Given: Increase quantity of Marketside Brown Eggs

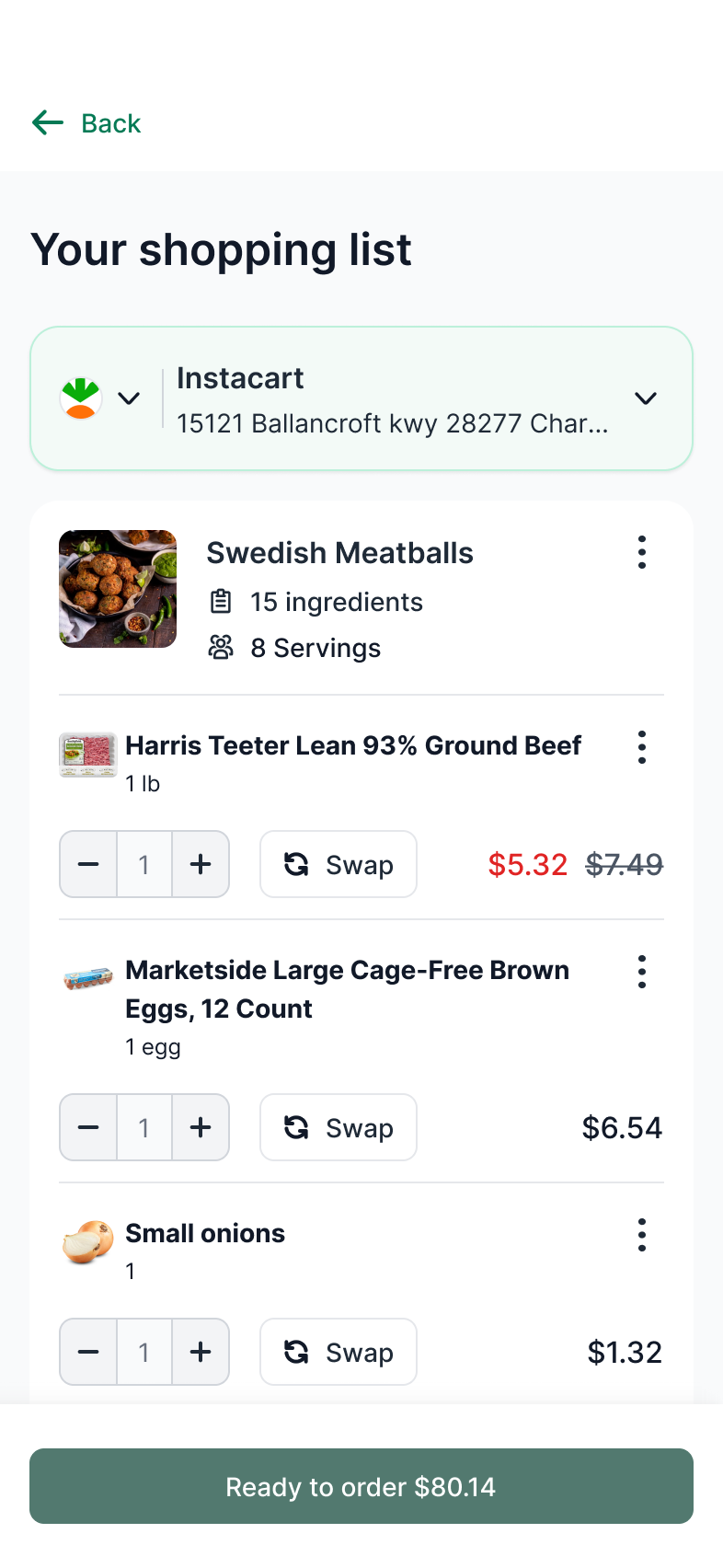Looking at the screenshot, I should point(201,1127).
